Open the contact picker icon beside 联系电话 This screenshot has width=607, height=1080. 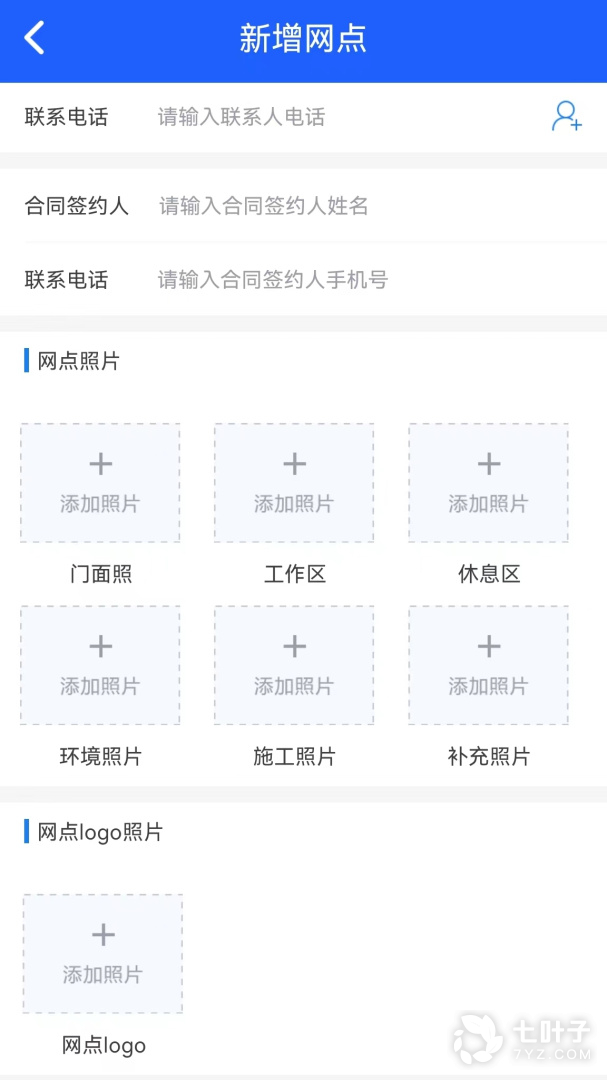(x=566, y=116)
